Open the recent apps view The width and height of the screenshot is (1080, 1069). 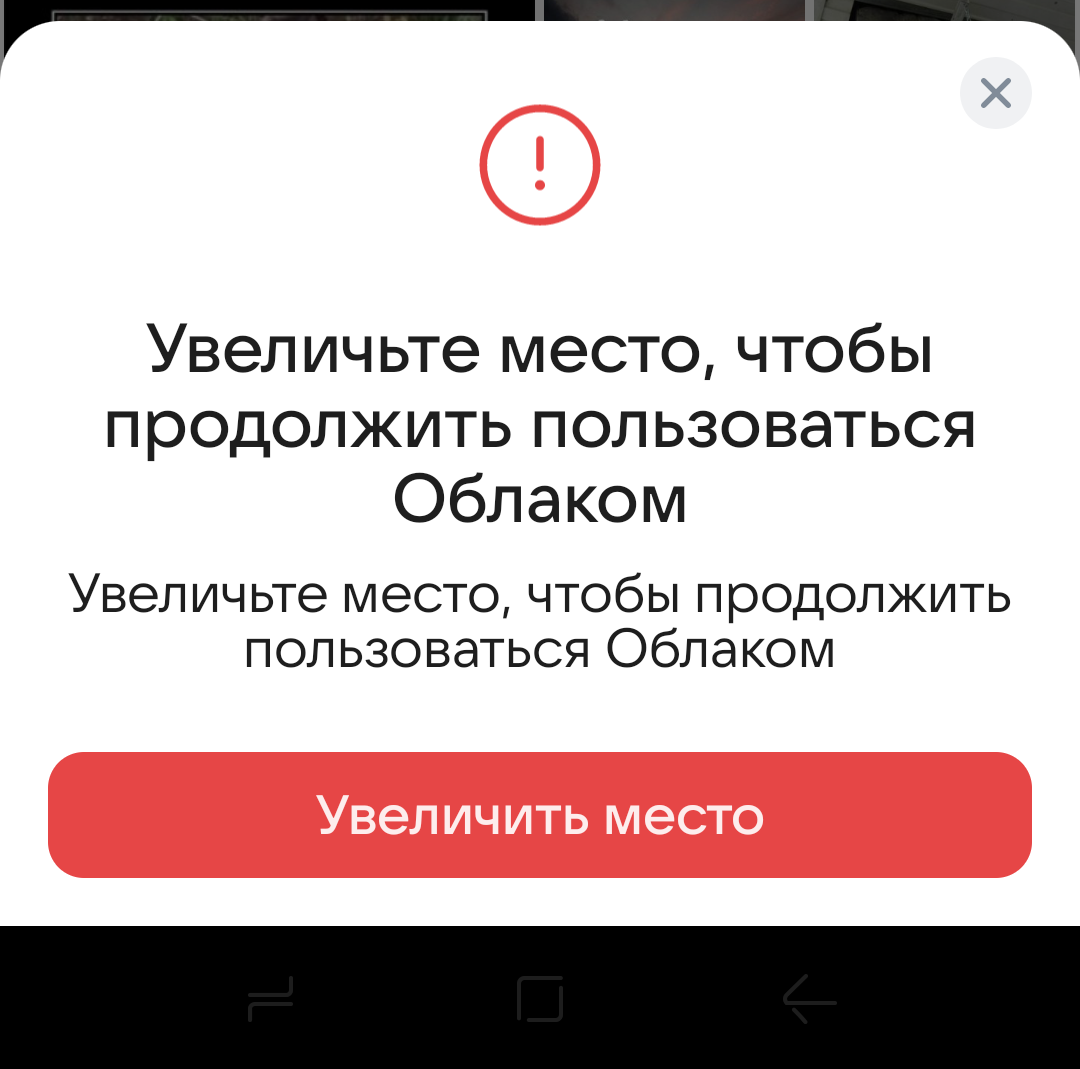tap(270, 999)
